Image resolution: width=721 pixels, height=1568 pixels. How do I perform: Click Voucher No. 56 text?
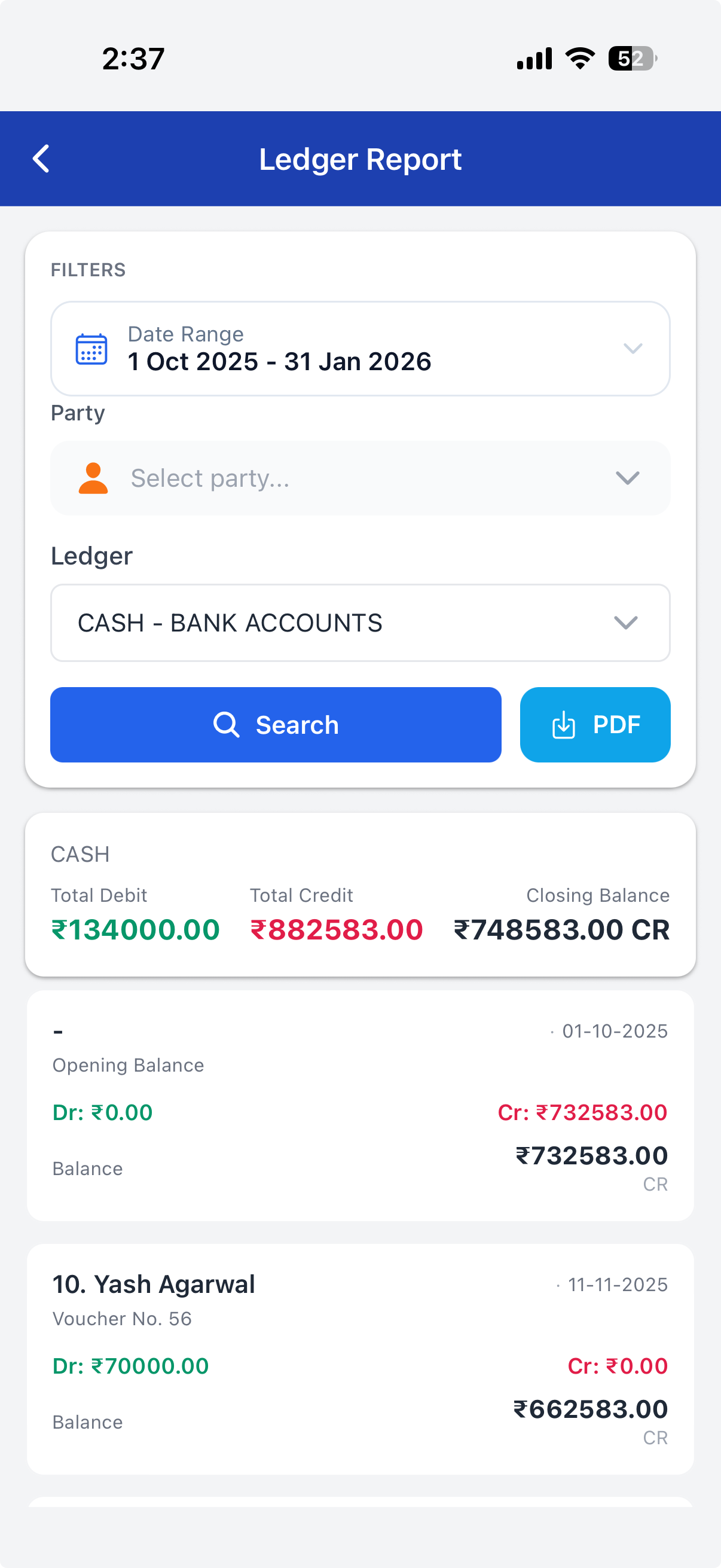tap(121, 1318)
